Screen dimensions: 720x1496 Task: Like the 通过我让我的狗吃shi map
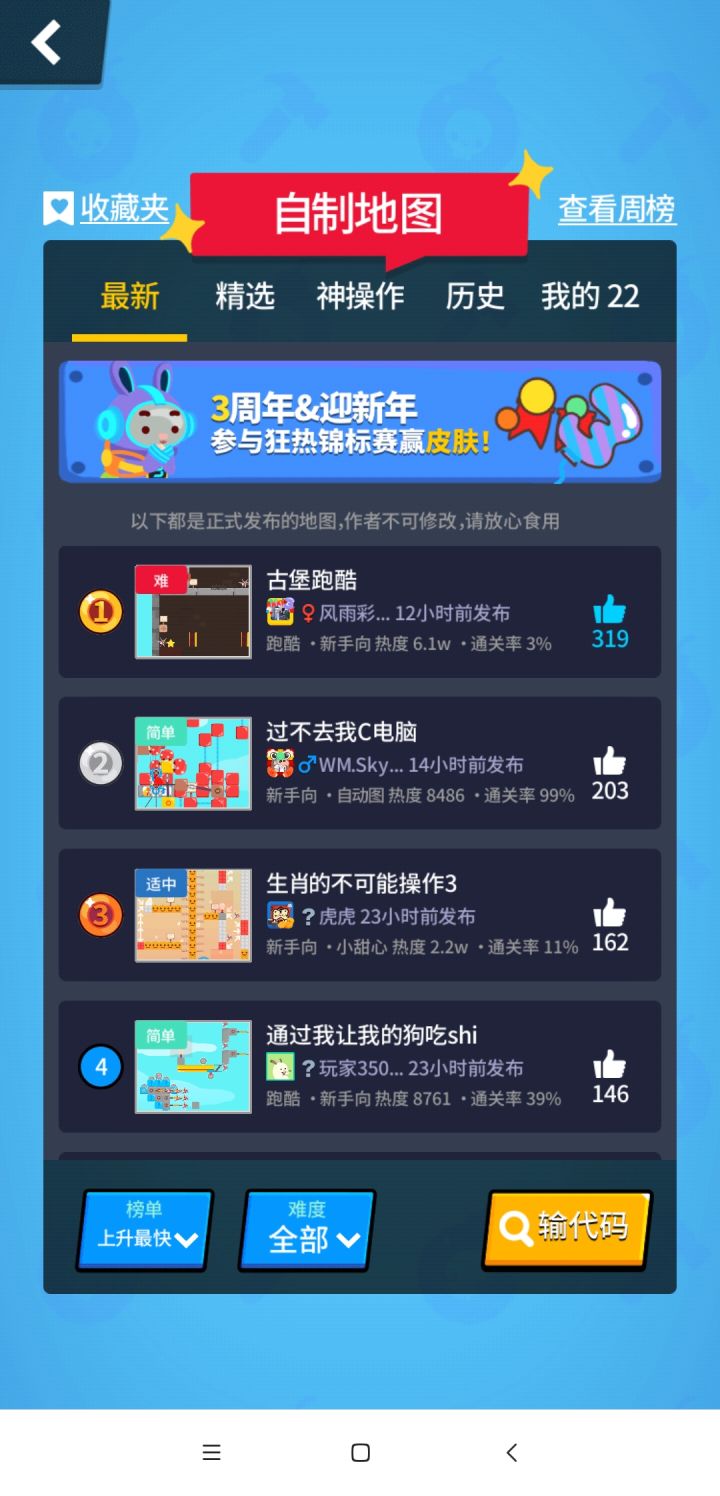point(609,1066)
